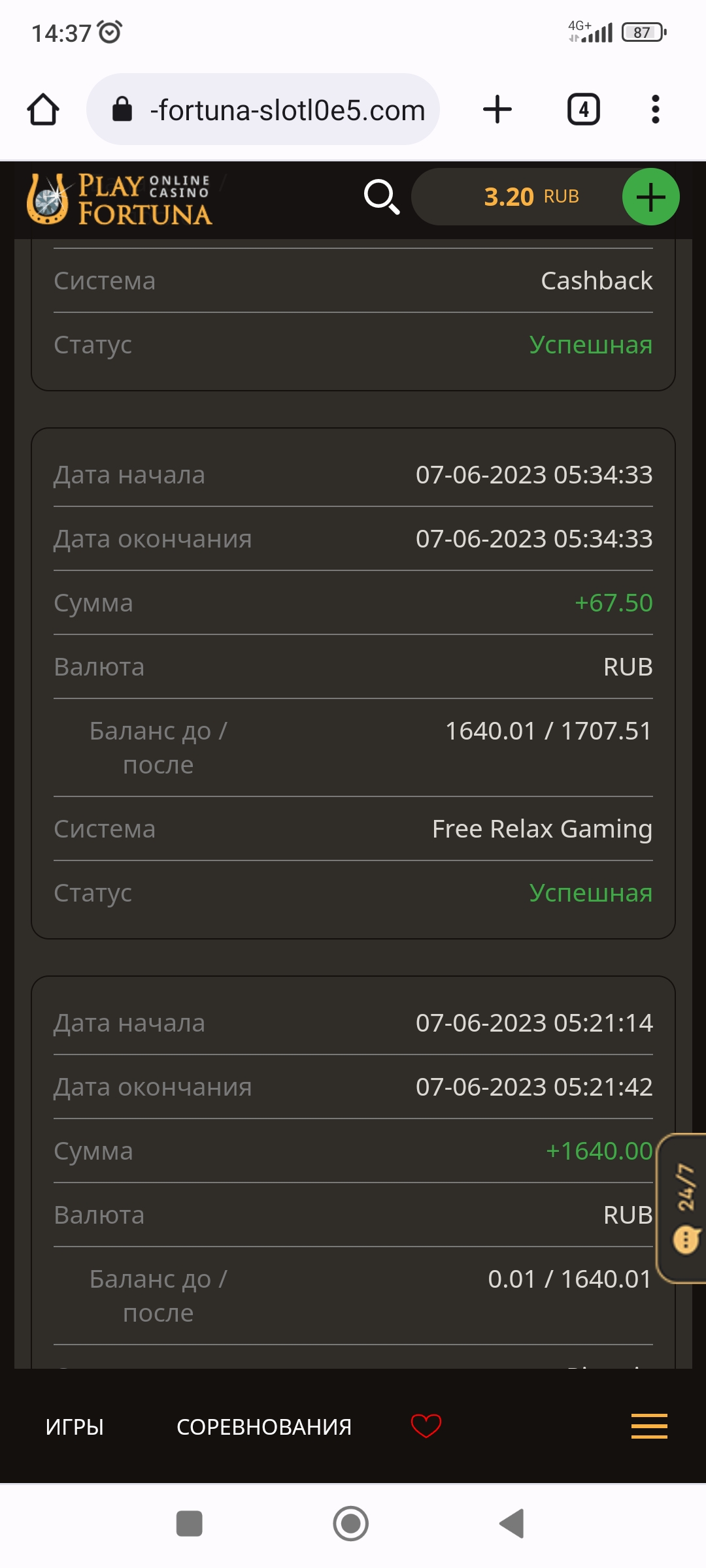Open the hamburger side menu
Screen dimensions: 706x1568
(649, 1426)
